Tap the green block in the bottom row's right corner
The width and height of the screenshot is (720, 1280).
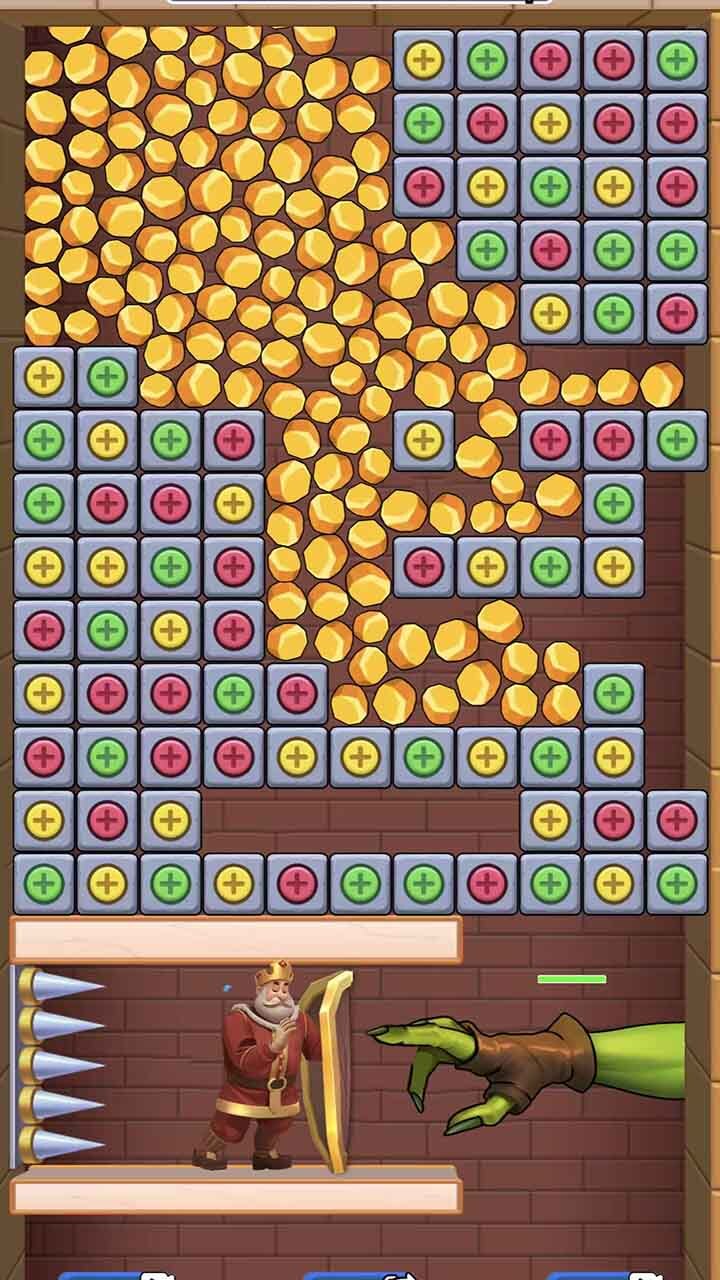click(x=676, y=883)
